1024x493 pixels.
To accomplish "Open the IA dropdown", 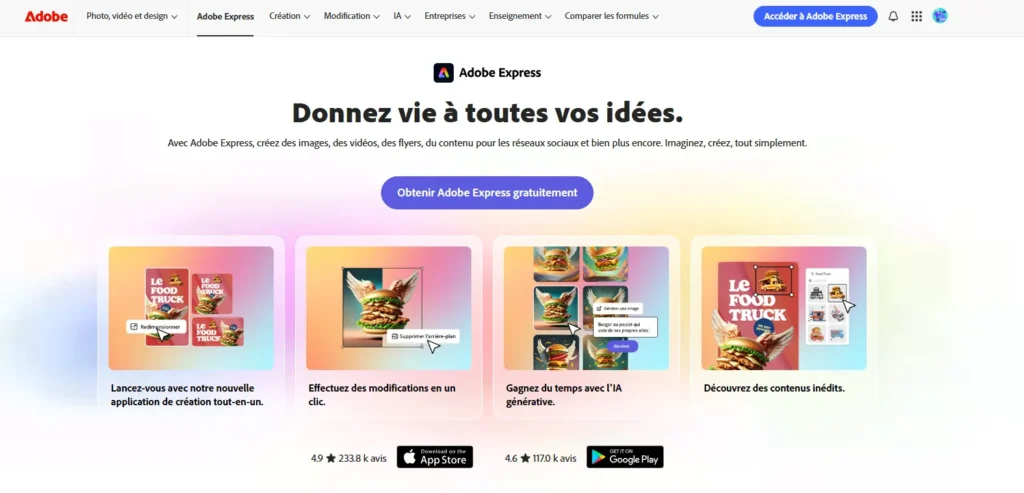I will (402, 16).
